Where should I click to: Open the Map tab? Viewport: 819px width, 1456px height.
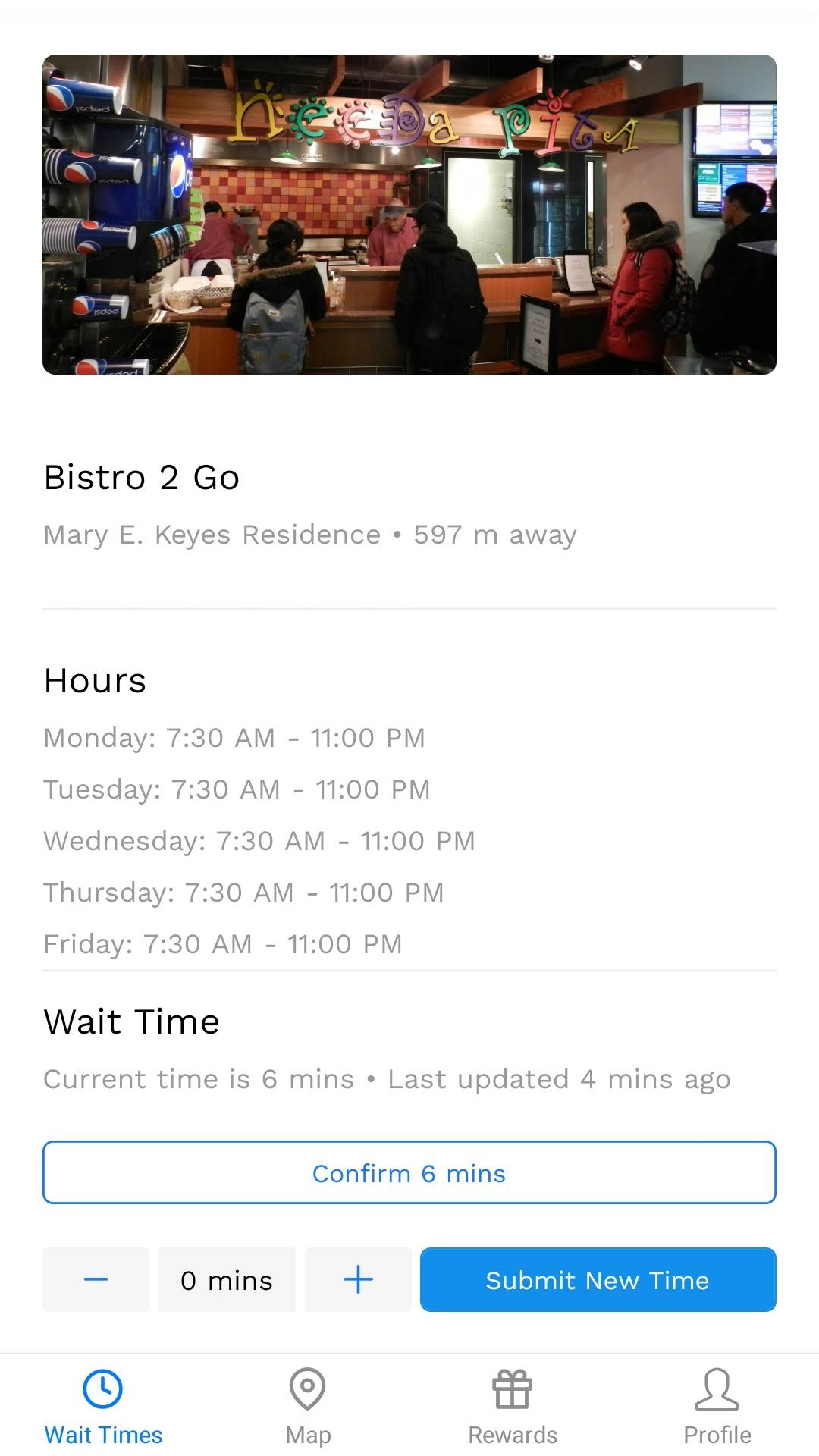[x=308, y=1407]
